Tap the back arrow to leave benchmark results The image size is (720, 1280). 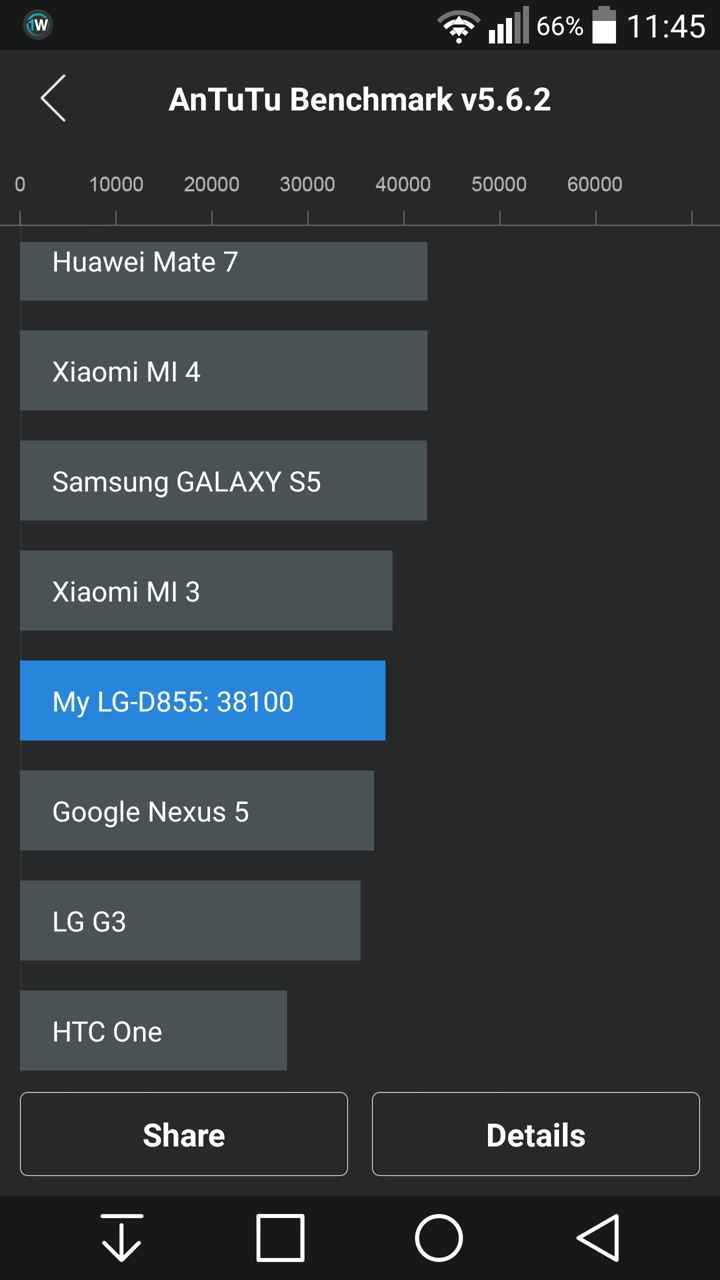click(x=53, y=98)
